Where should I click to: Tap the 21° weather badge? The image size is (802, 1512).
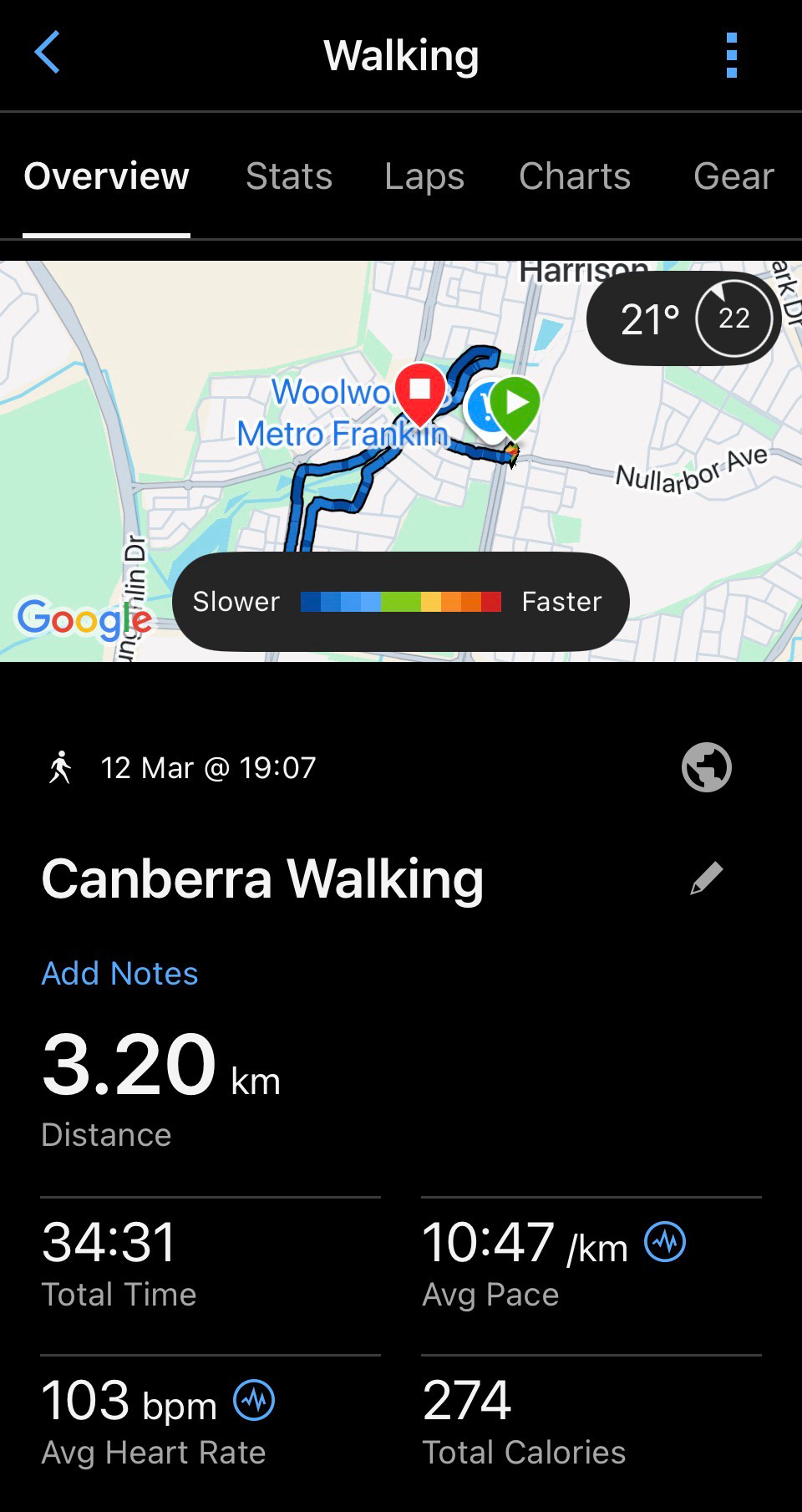click(683, 318)
